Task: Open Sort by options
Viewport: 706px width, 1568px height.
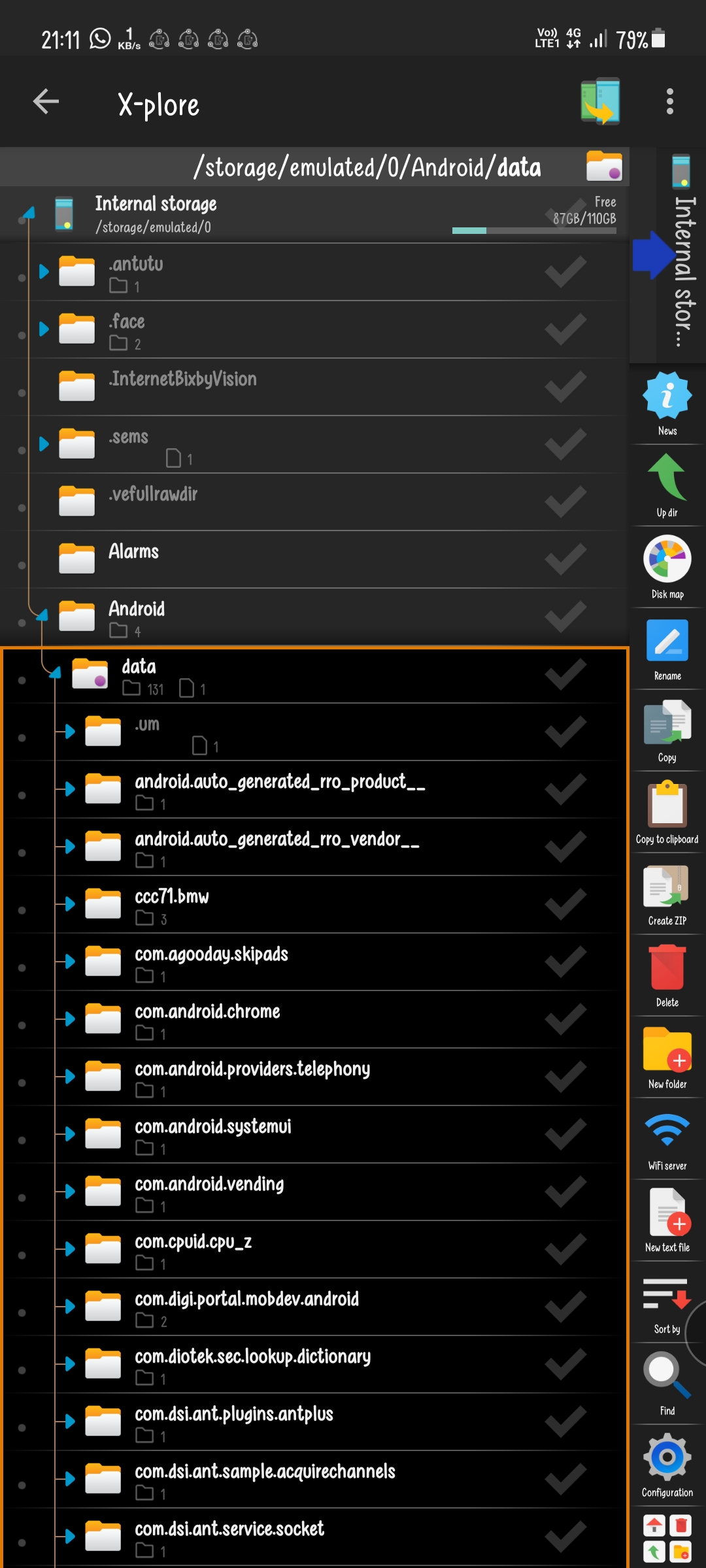Action: (667, 1302)
